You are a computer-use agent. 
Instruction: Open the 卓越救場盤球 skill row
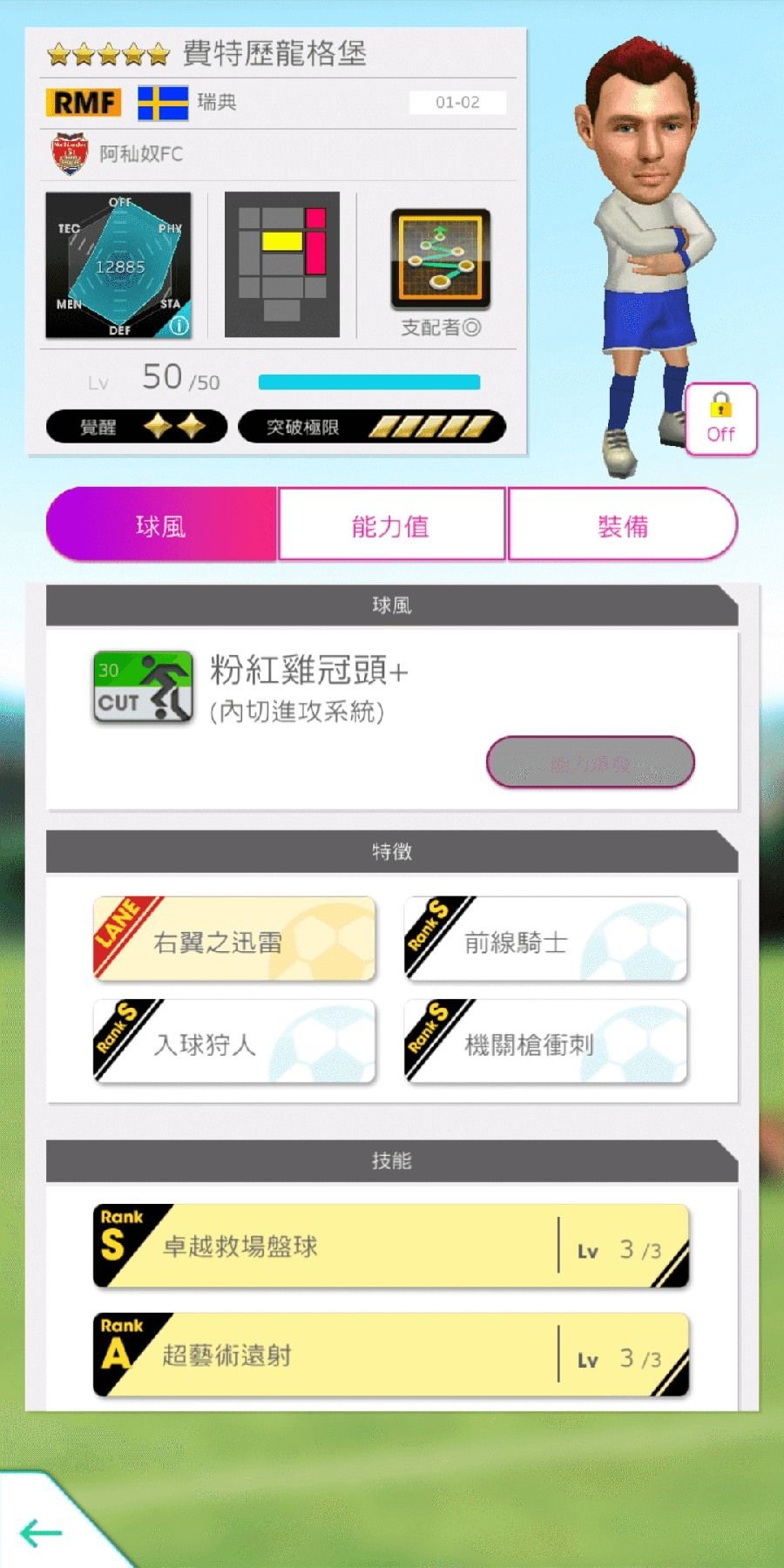point(391,1247)
